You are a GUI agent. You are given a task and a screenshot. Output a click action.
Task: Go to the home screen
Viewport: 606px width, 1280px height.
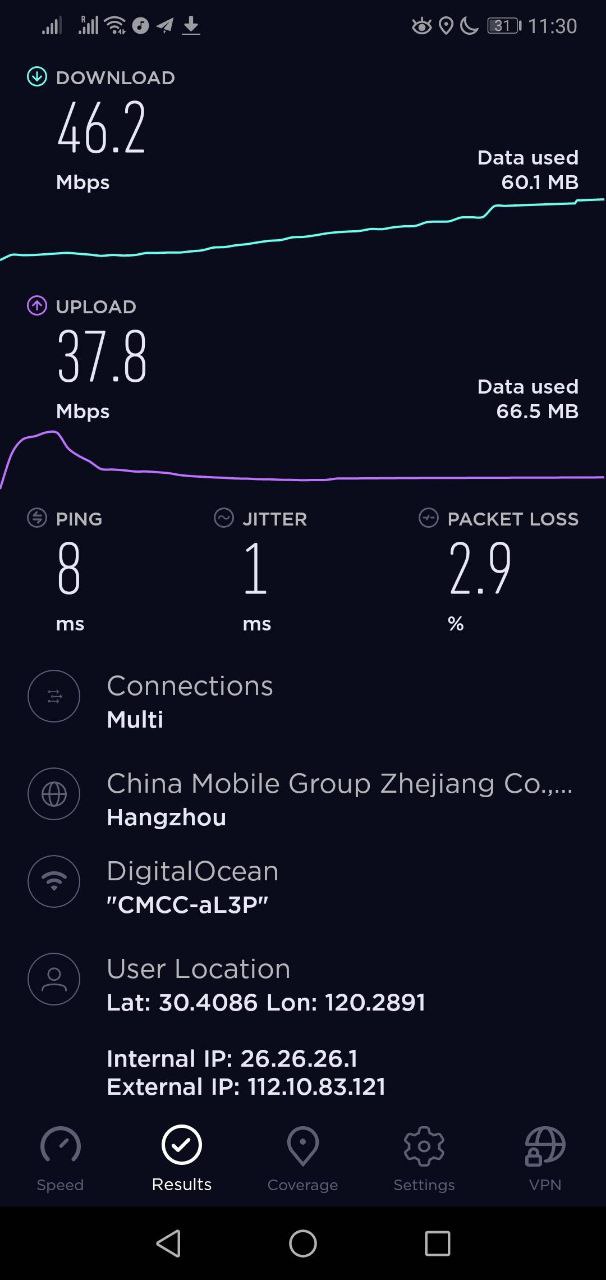tap(303, 1243)
